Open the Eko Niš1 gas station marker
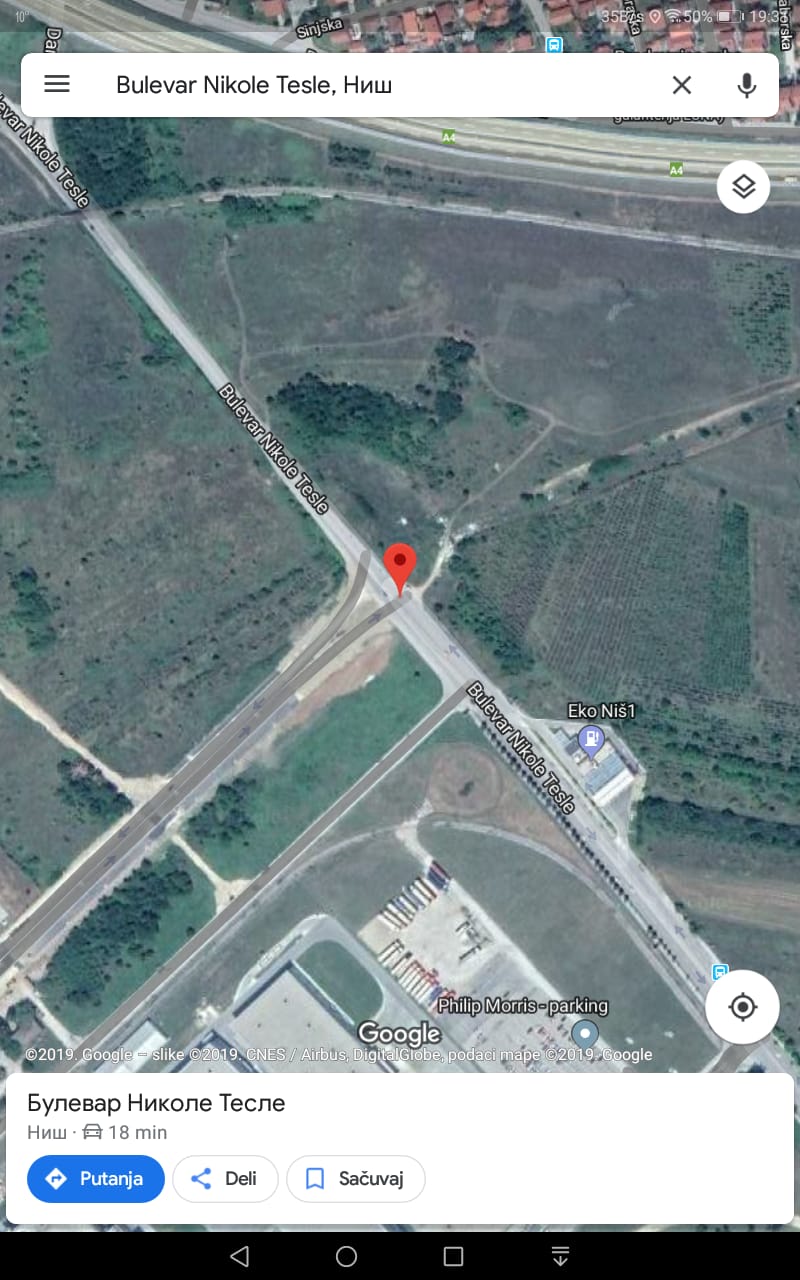 592,741
